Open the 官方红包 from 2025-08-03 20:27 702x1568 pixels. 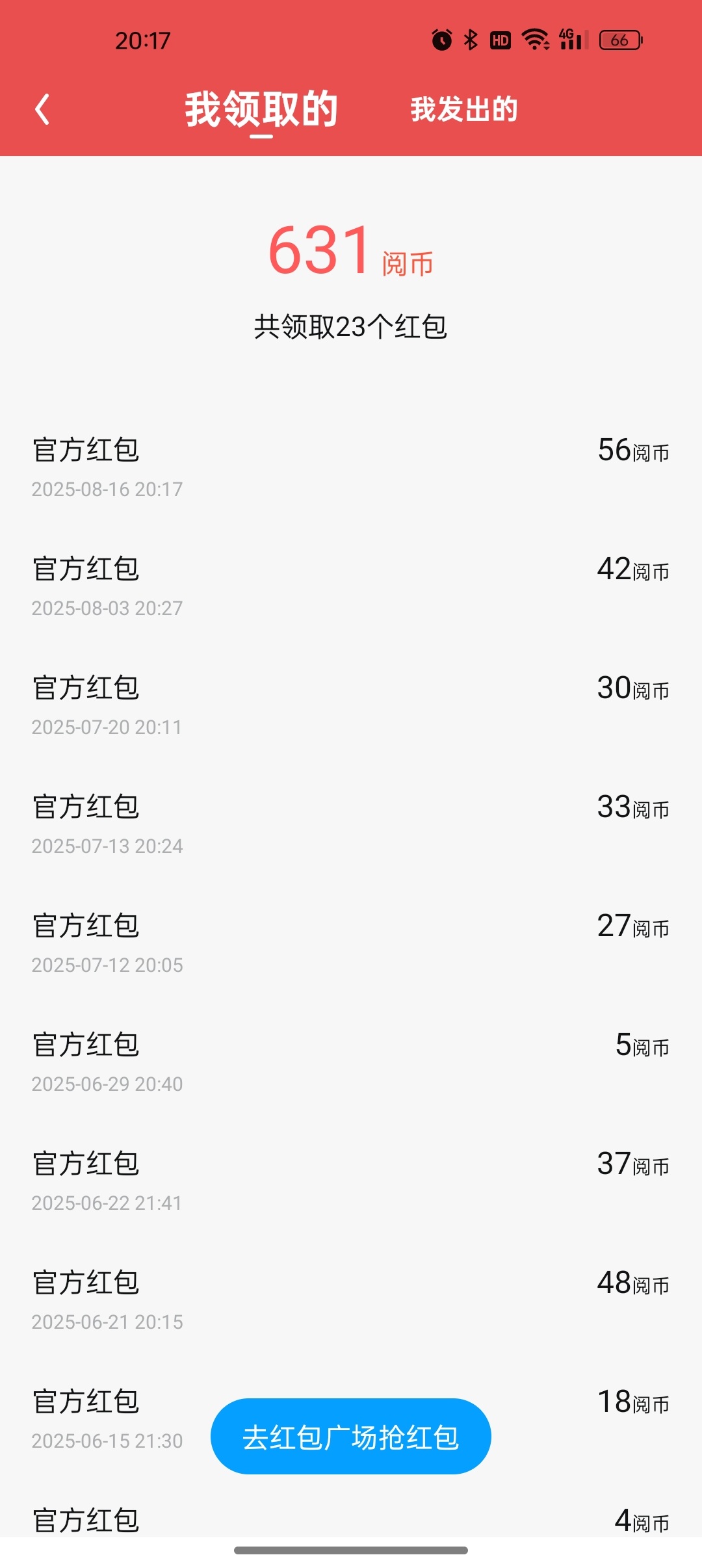click(x=351, y=587)
